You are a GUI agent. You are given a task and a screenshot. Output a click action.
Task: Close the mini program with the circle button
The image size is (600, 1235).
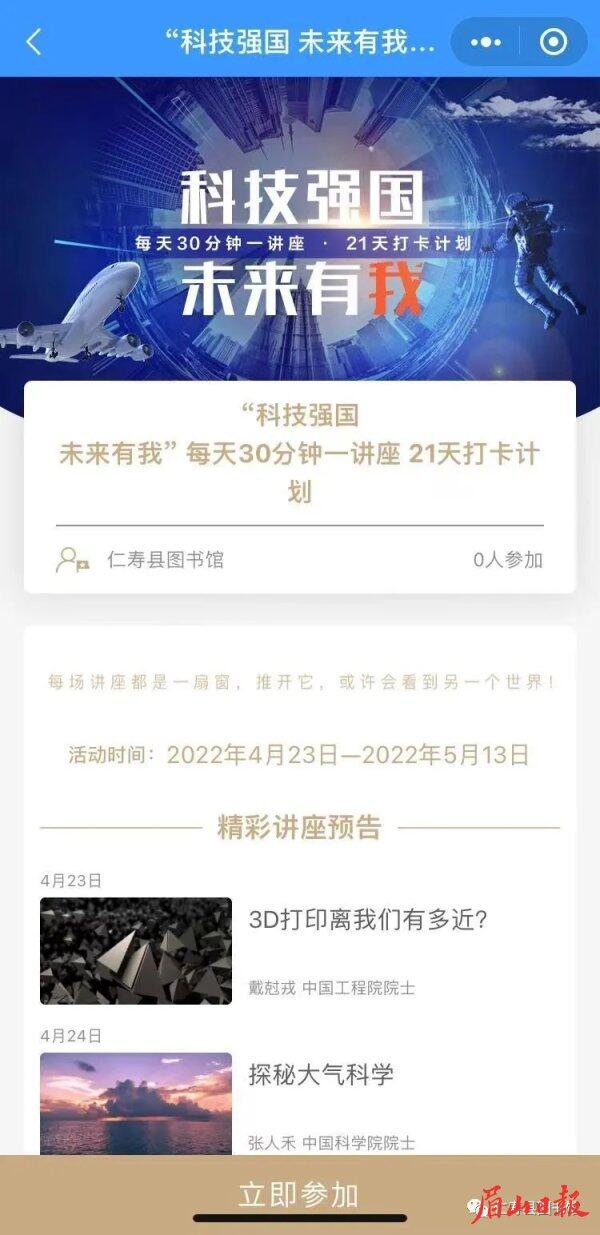(x=553, y=42)
